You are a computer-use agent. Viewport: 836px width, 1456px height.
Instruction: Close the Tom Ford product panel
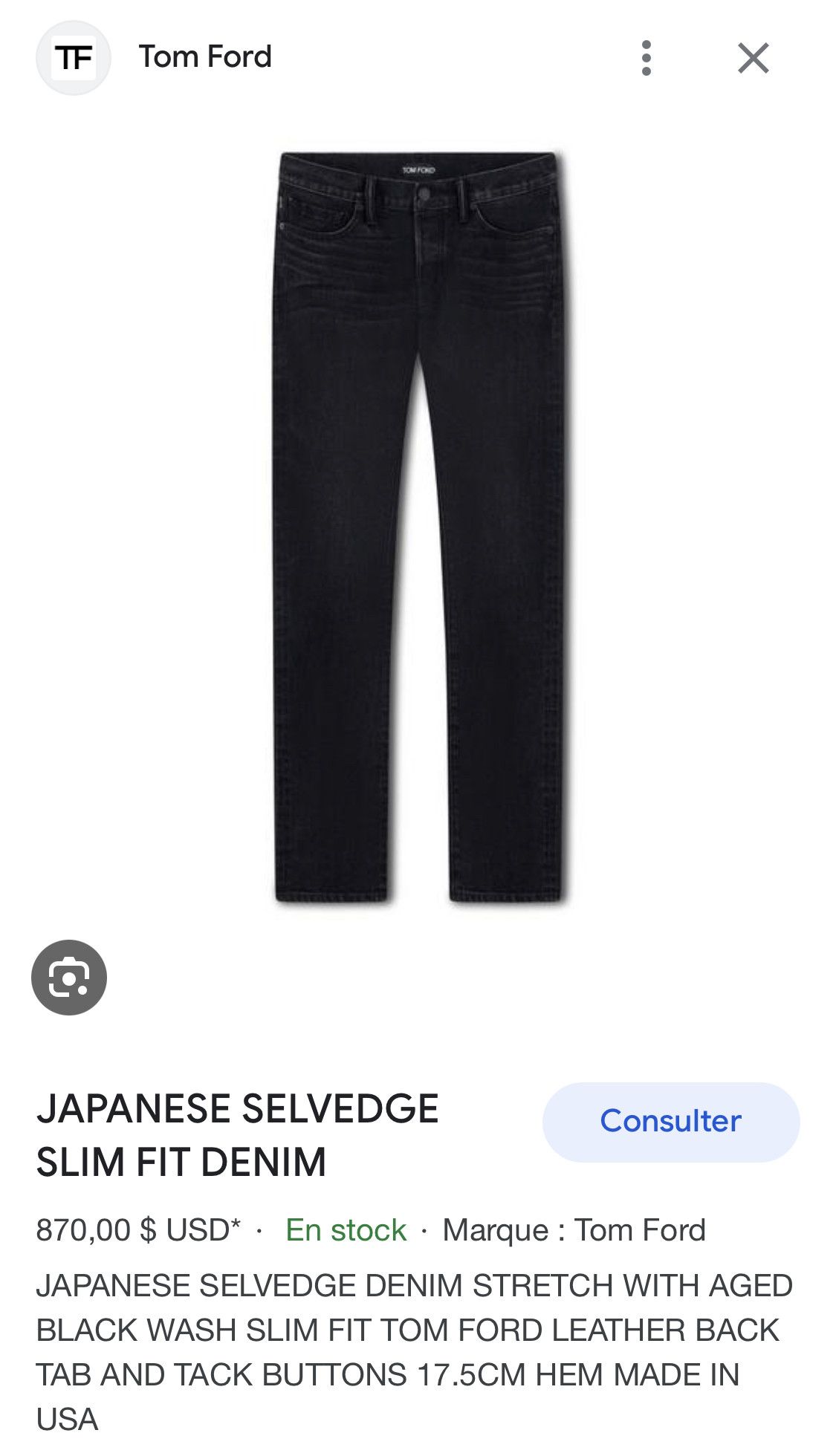pos(753,58)
